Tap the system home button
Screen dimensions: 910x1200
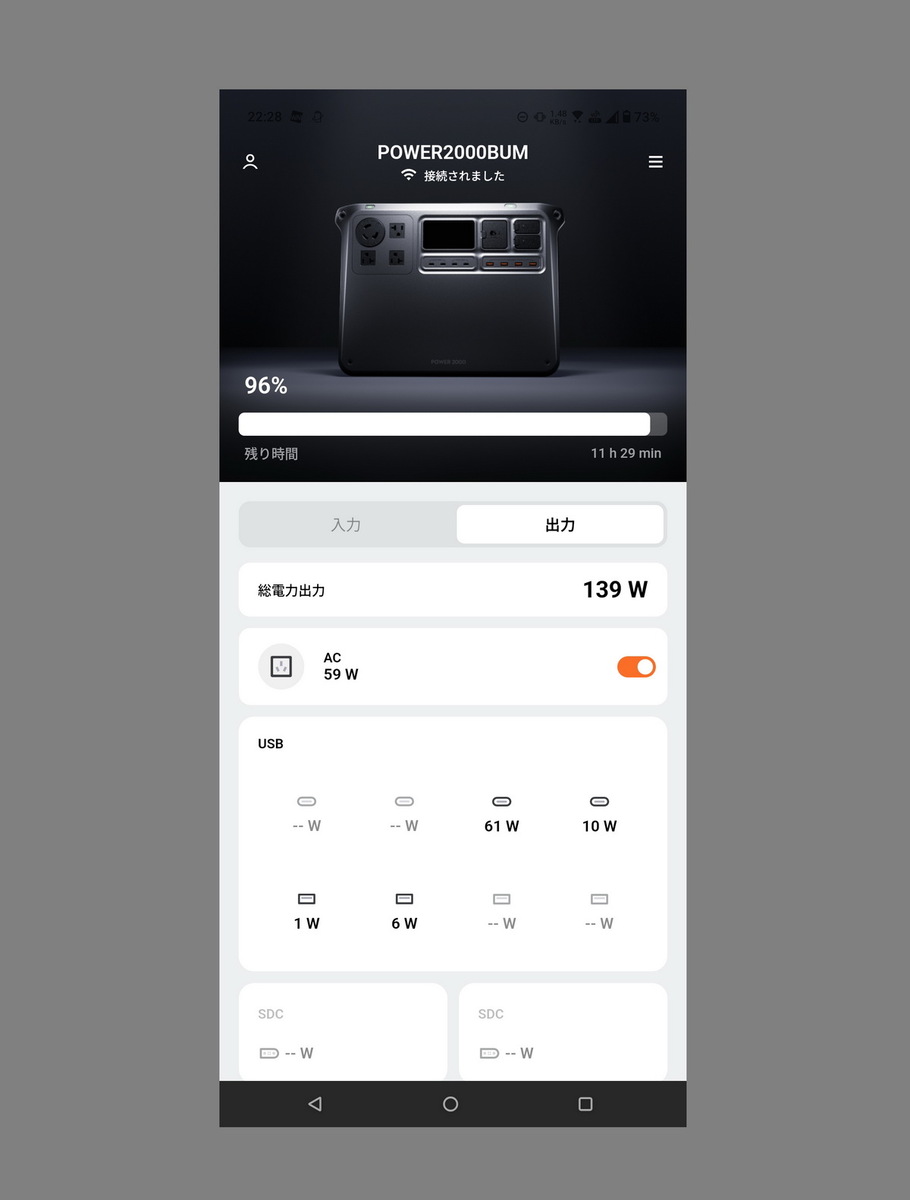point(450,1104)
